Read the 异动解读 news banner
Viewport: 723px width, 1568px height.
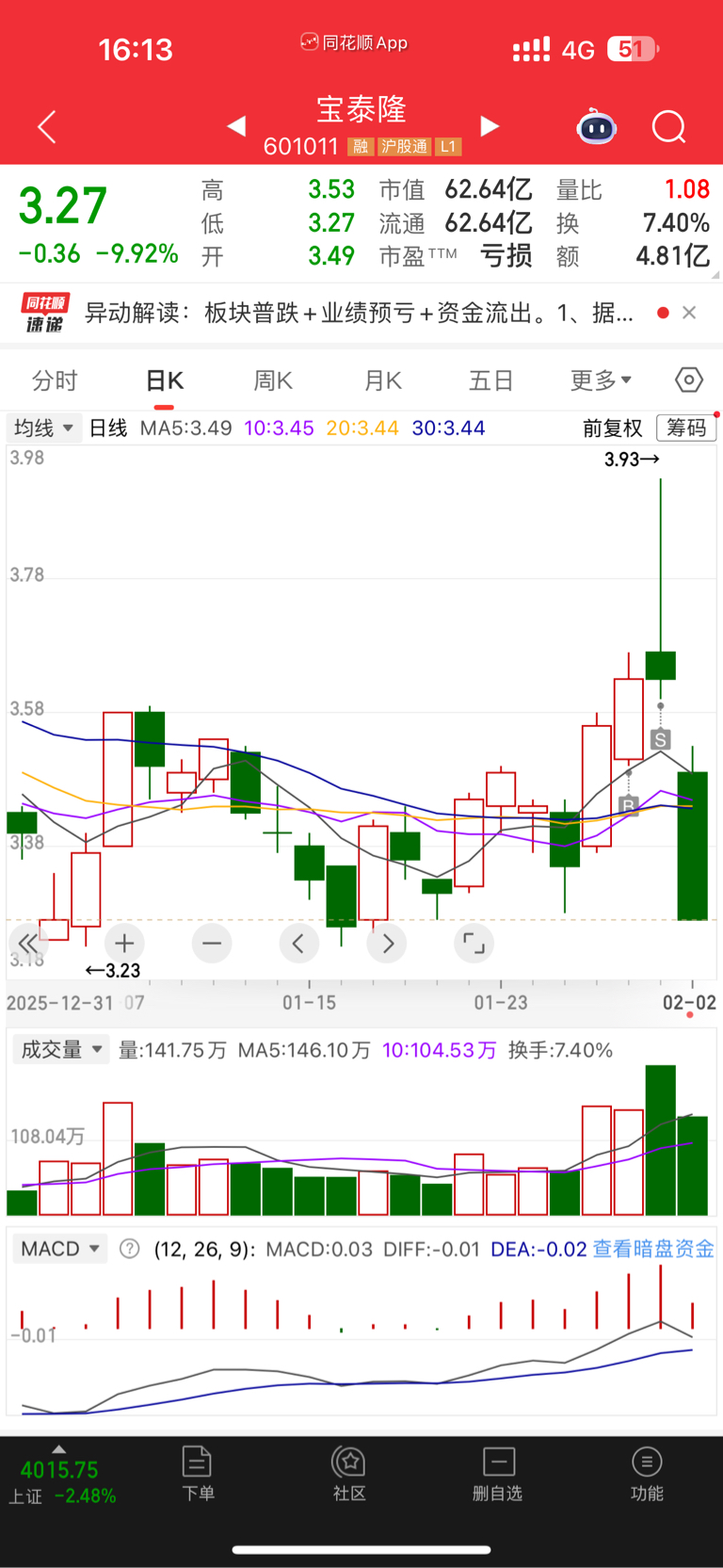358,313
